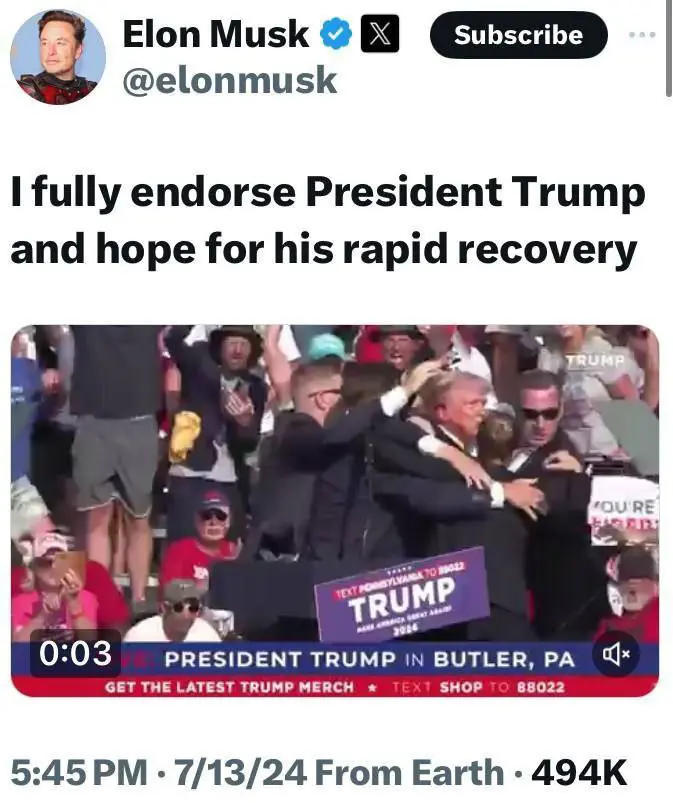This screenshot has width=673, height=803.
Task: Subscribe to the Elon Musk account
Action: (518, 35)
